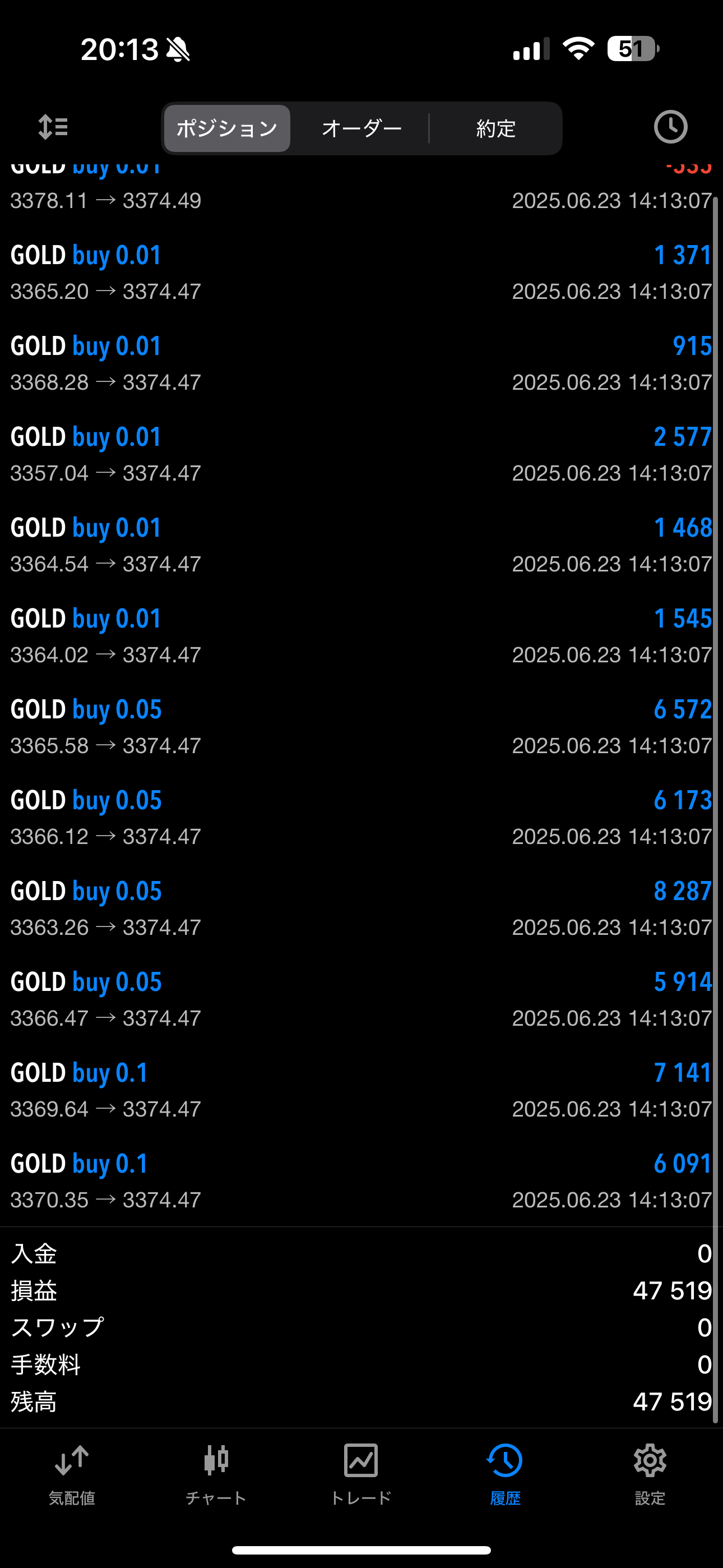Select the 履歴 tab
The image size is (723, 1568).
click(505, 1475)
